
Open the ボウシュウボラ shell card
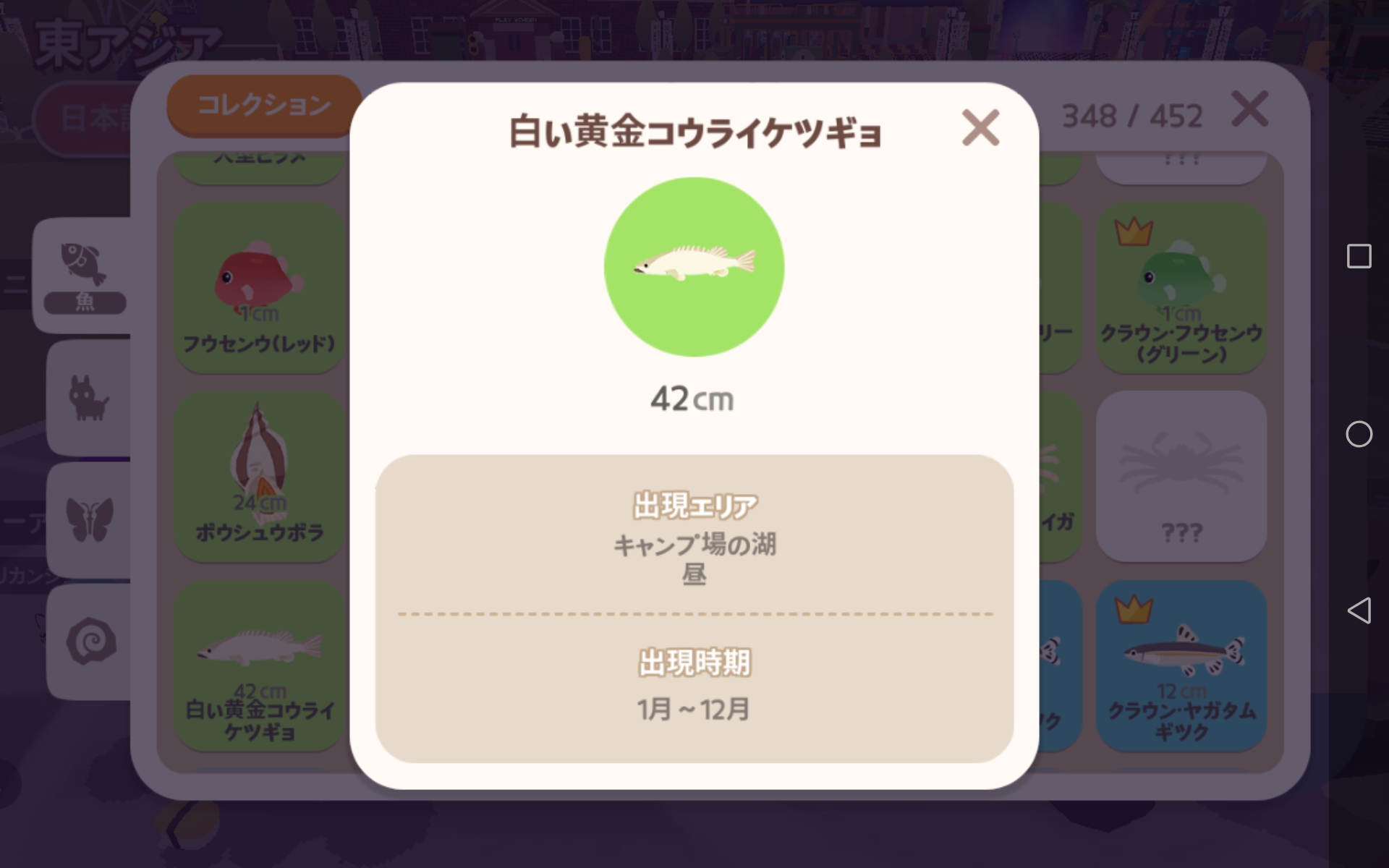coord(259,476)
